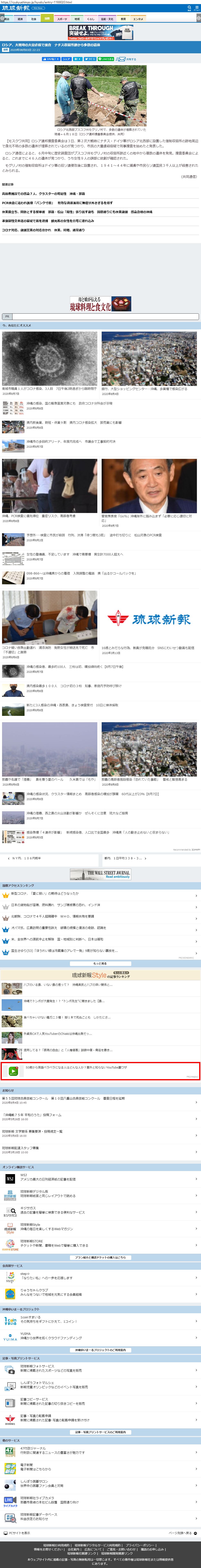Open 琉球料理と食文化 banner

coord(101,304)
